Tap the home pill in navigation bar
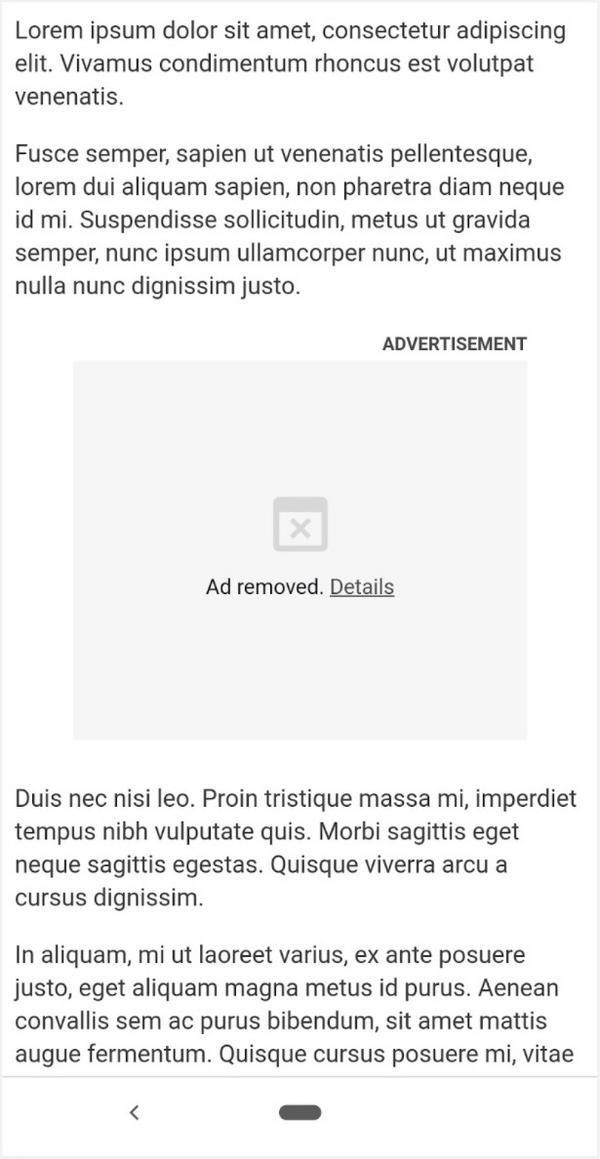 pyautogui.click(x=300, y=1112)
